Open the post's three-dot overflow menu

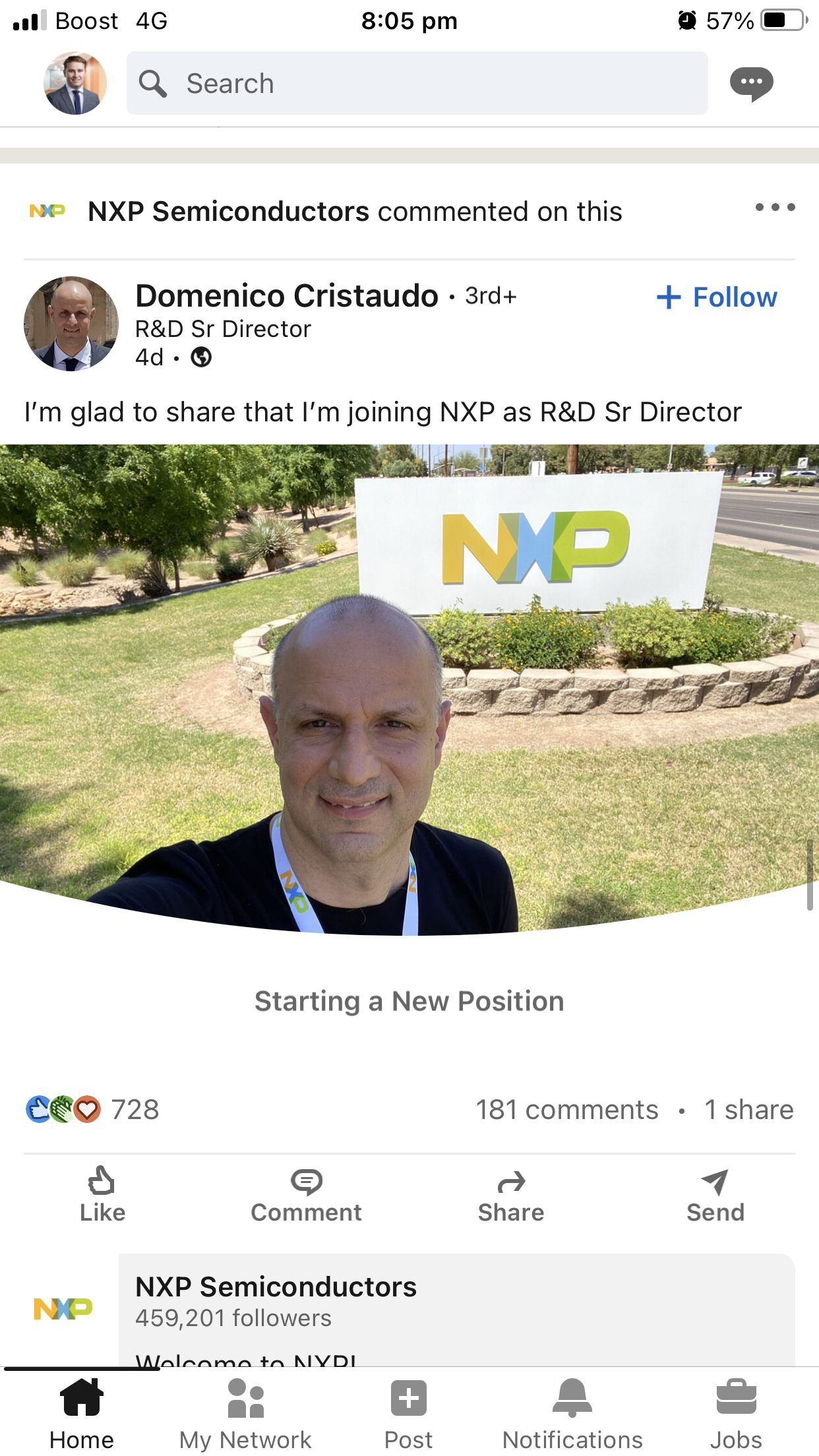[x=775, y=208]
